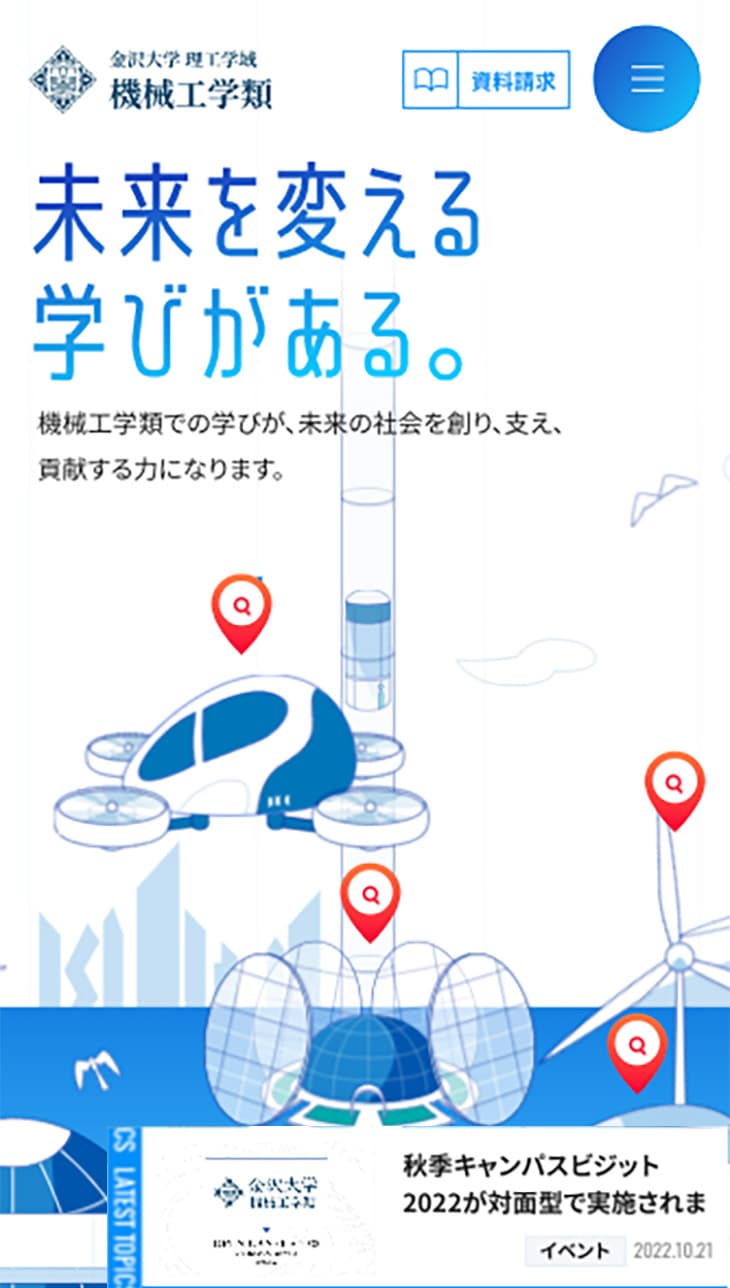The height and width of the screenshot is (1288, 730).
Task: Open the hamburger menu
Action: pos(646,79)
